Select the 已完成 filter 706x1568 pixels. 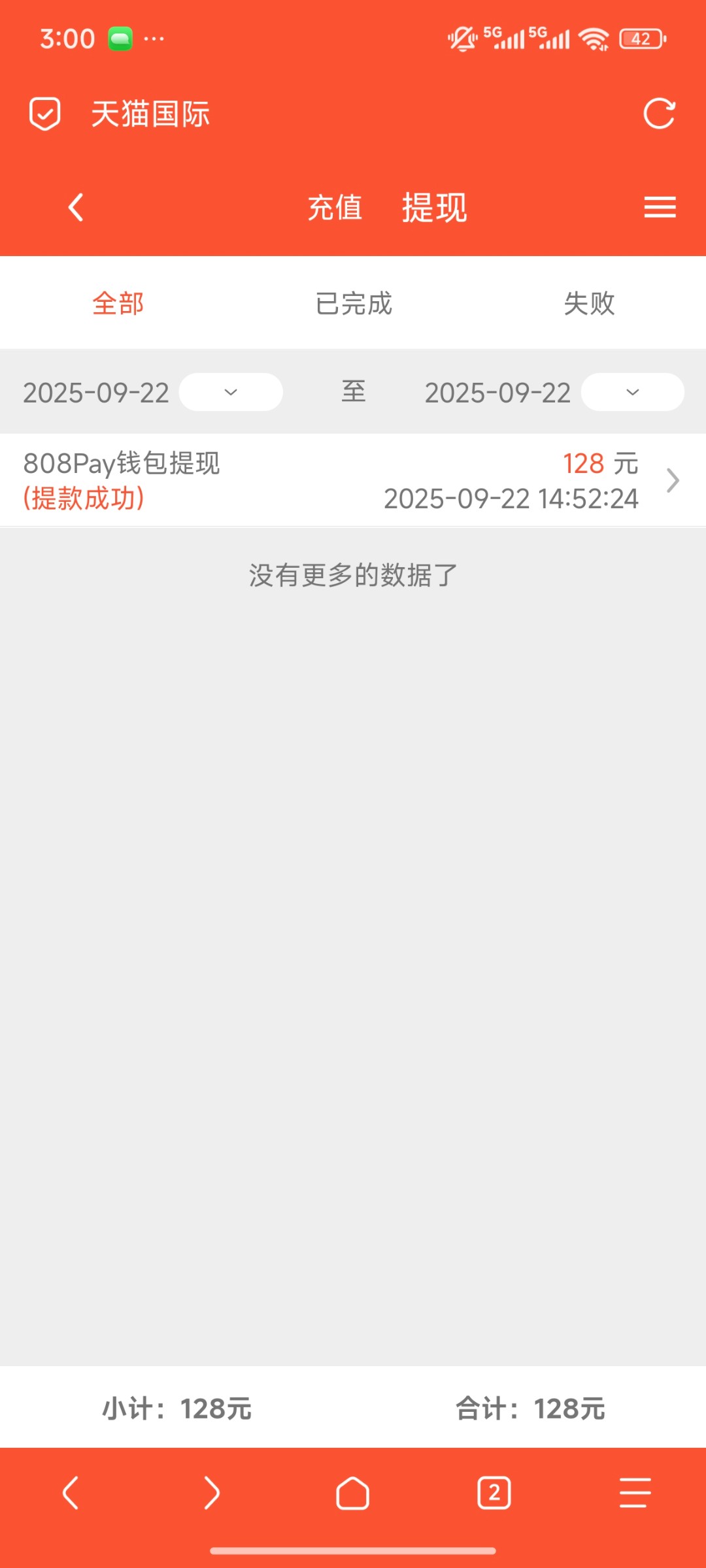pos(352,303)
